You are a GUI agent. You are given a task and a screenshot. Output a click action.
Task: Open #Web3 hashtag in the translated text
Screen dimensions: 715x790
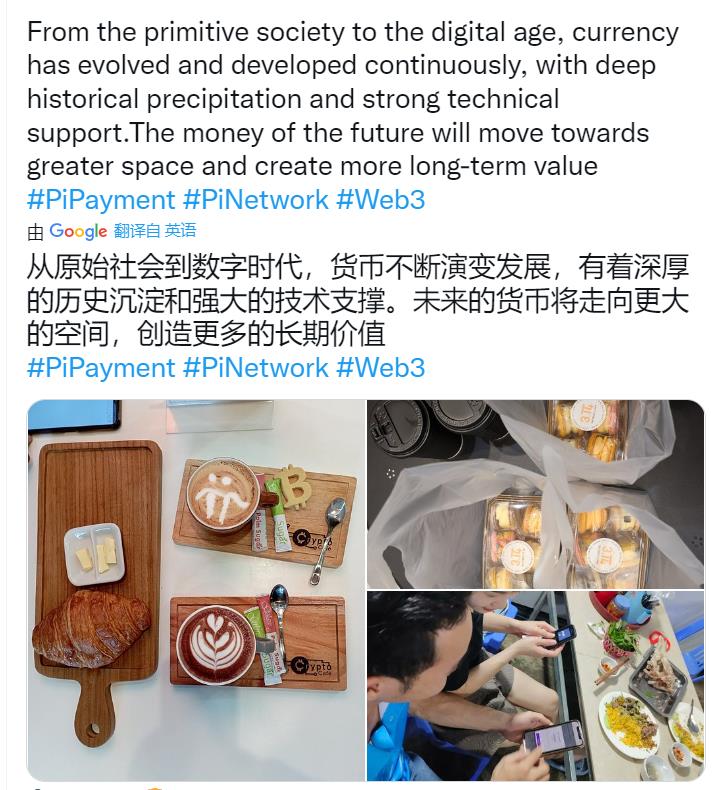pos(380,367)
